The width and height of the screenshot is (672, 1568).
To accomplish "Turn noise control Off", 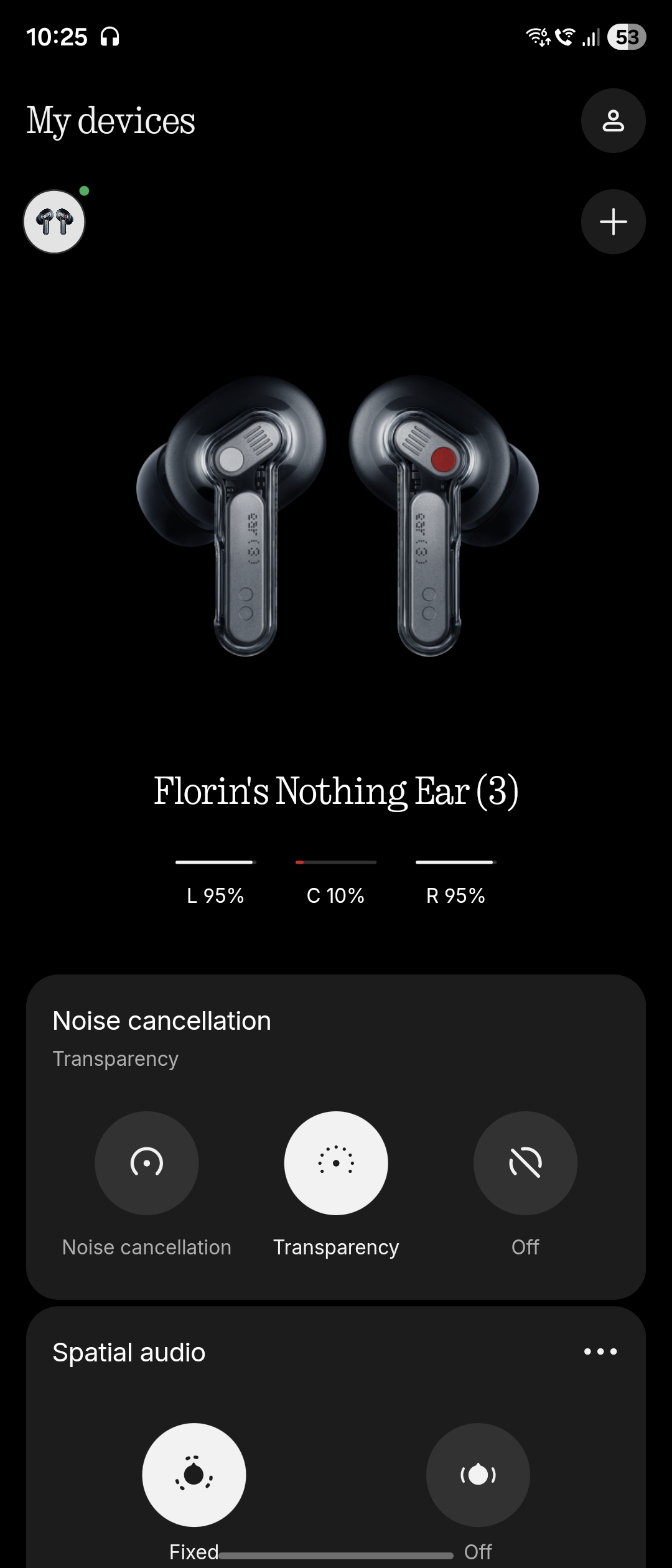I will click(x=525, y=1163).
